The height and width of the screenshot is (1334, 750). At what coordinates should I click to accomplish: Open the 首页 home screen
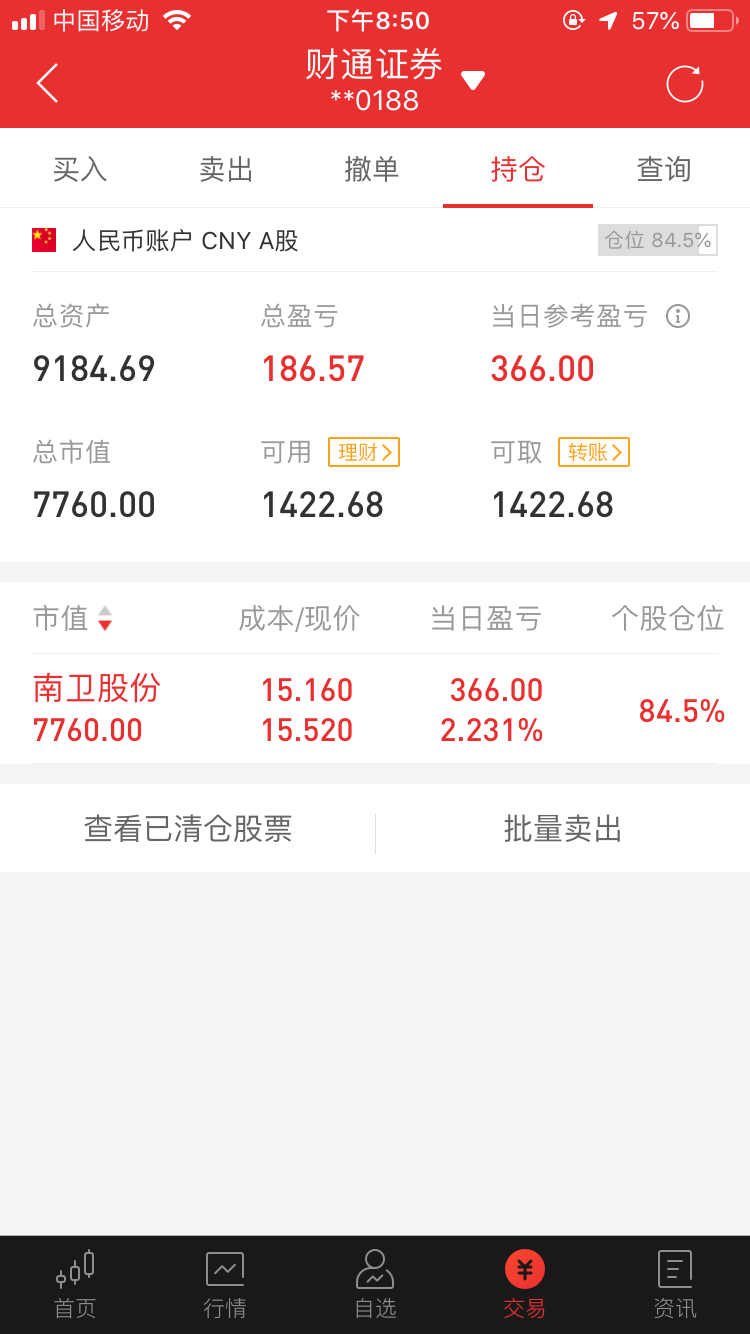click(x=74, y=1285)
